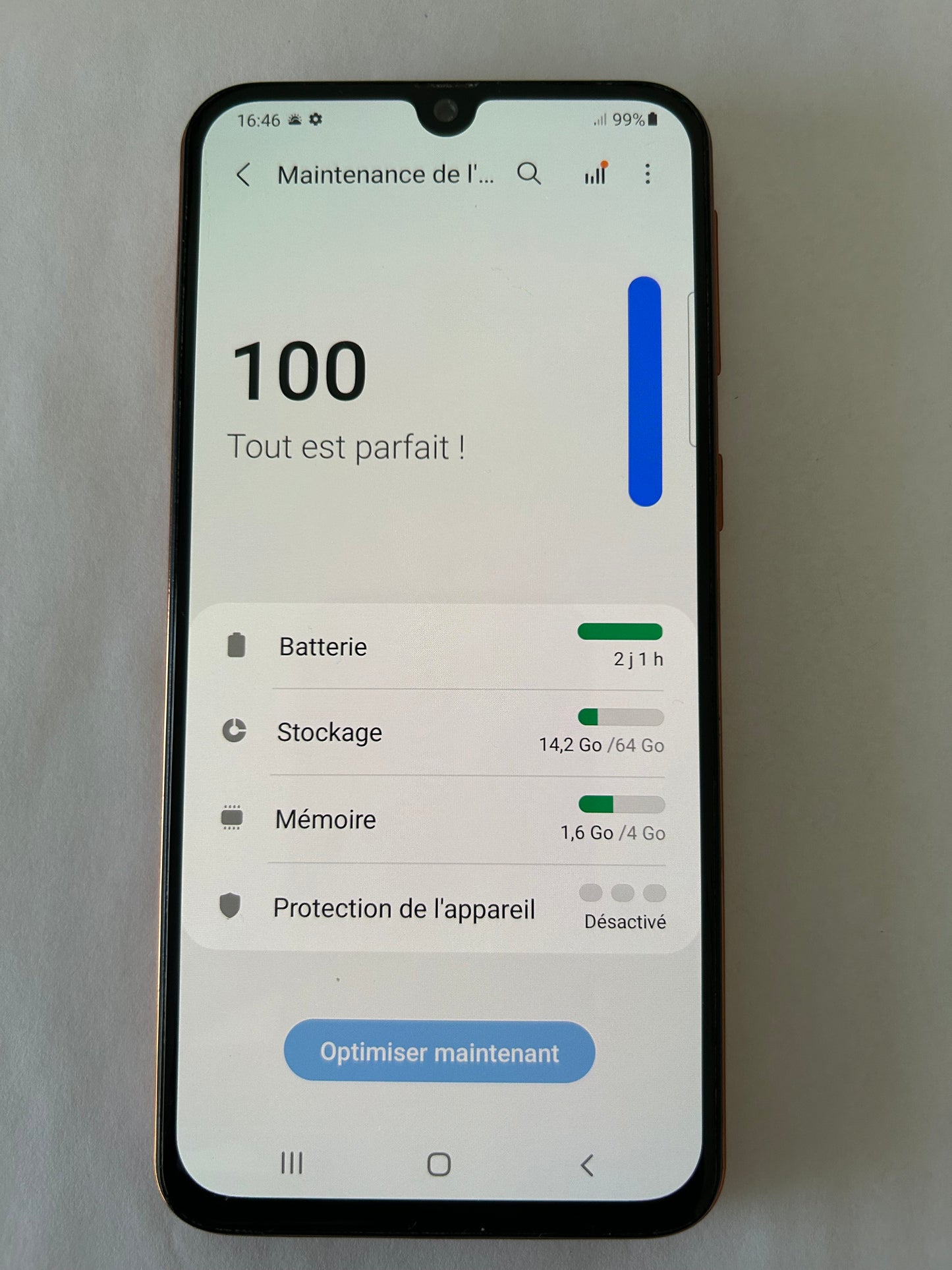
Task: Tap Optimiser maintenant button
Action: pyautogui.click(x=439, y=1052)
